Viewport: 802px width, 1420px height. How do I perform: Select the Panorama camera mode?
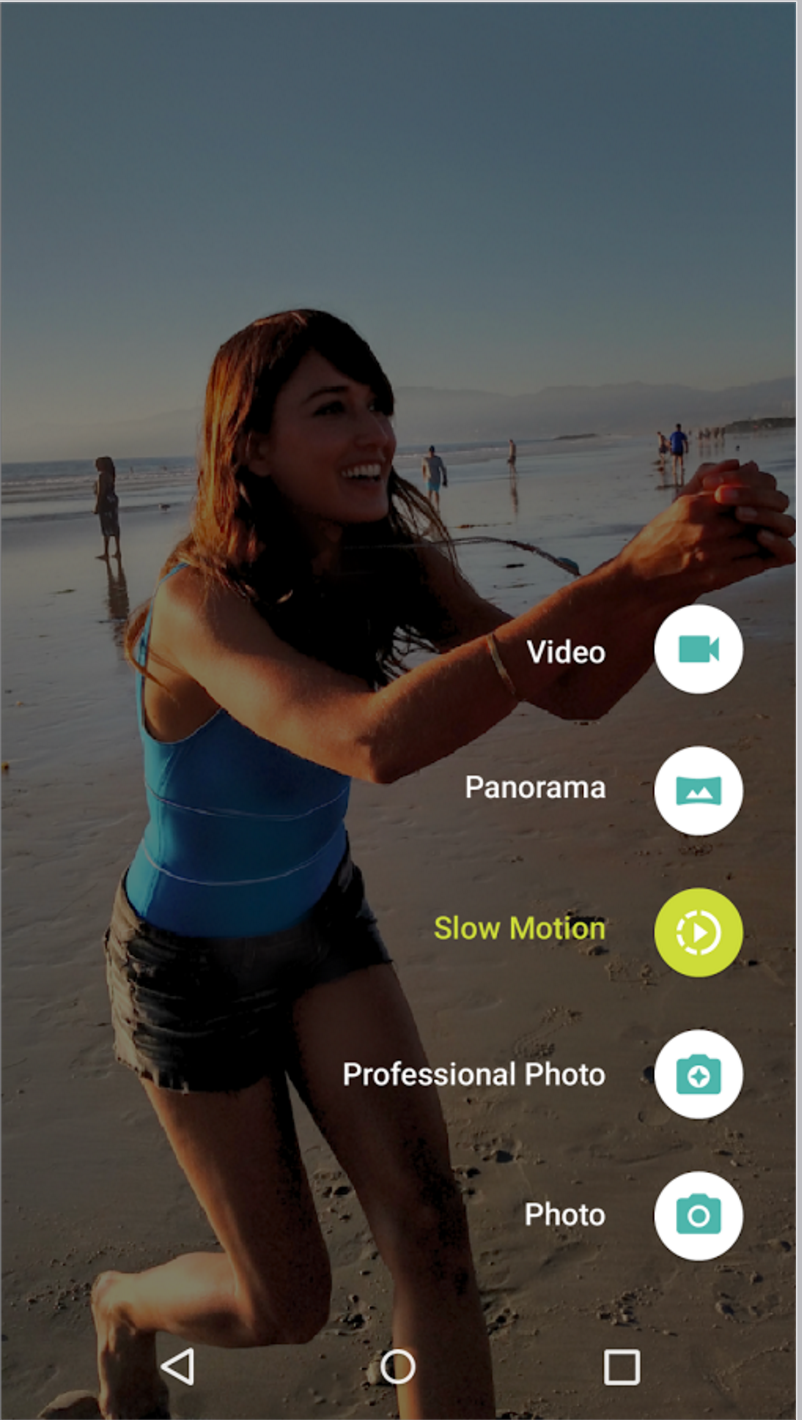click(698, 791)
